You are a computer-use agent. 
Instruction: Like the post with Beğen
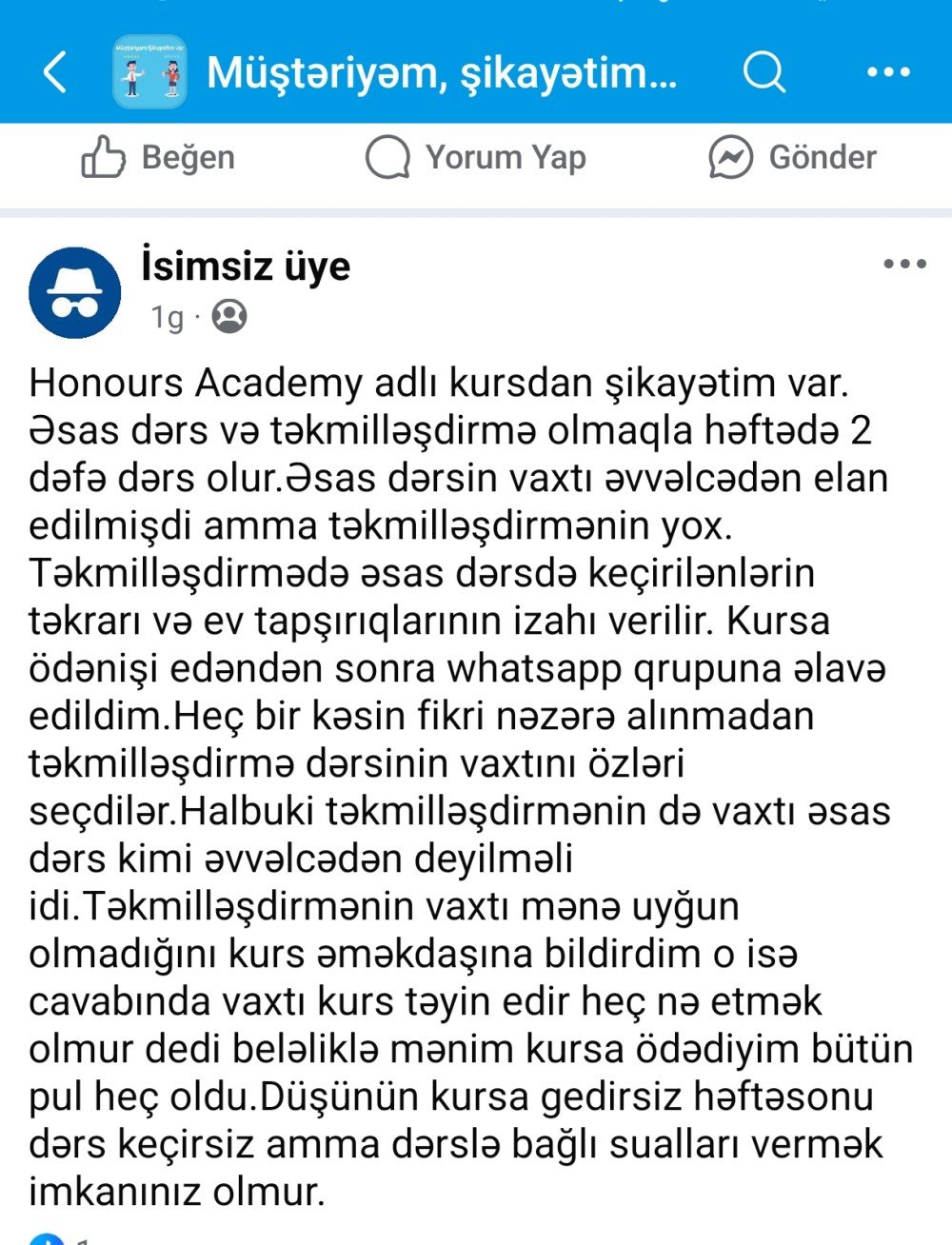click(x=158, y=158)
